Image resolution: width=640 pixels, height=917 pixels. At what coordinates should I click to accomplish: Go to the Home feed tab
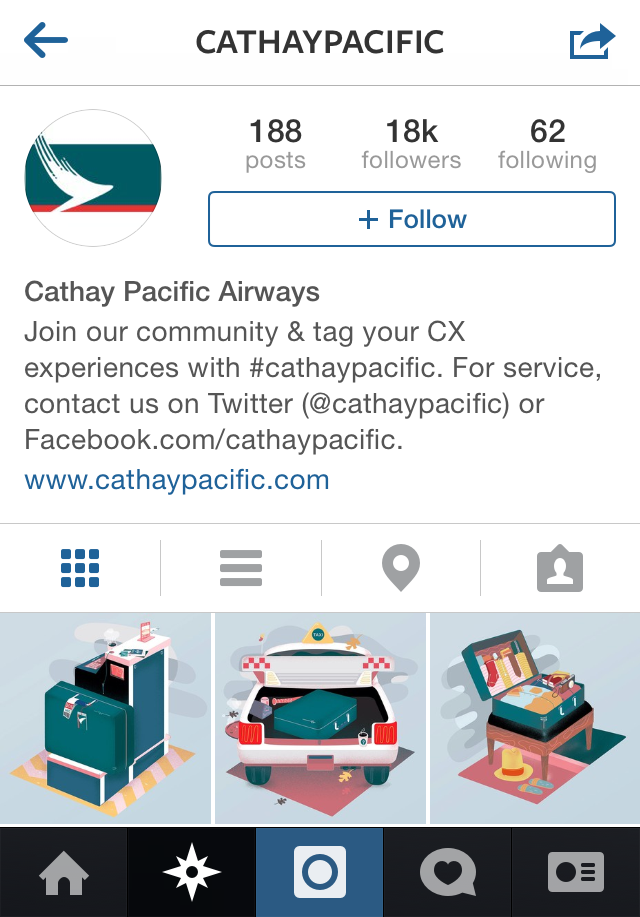tap(63, 872)
